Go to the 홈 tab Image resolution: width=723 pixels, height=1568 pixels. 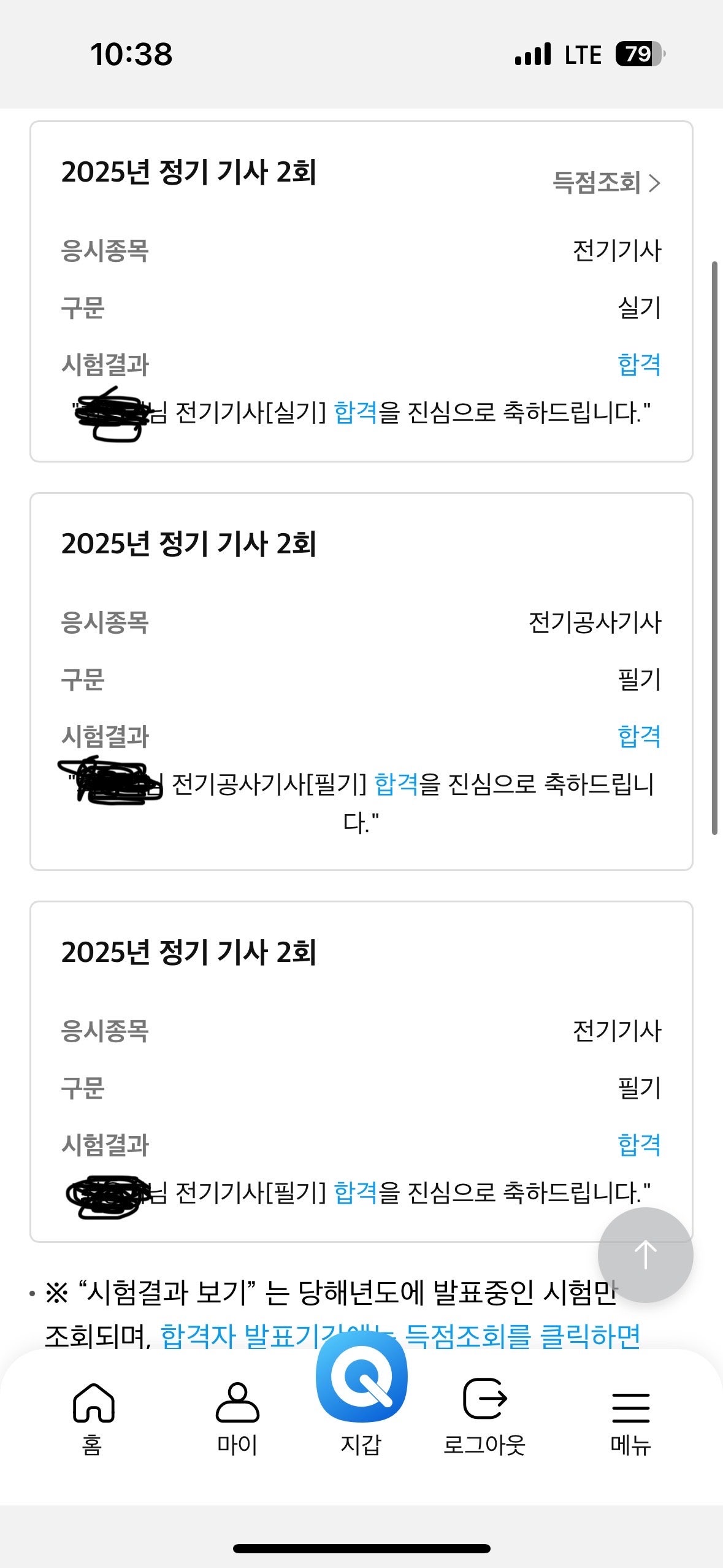coord(93,1418)
